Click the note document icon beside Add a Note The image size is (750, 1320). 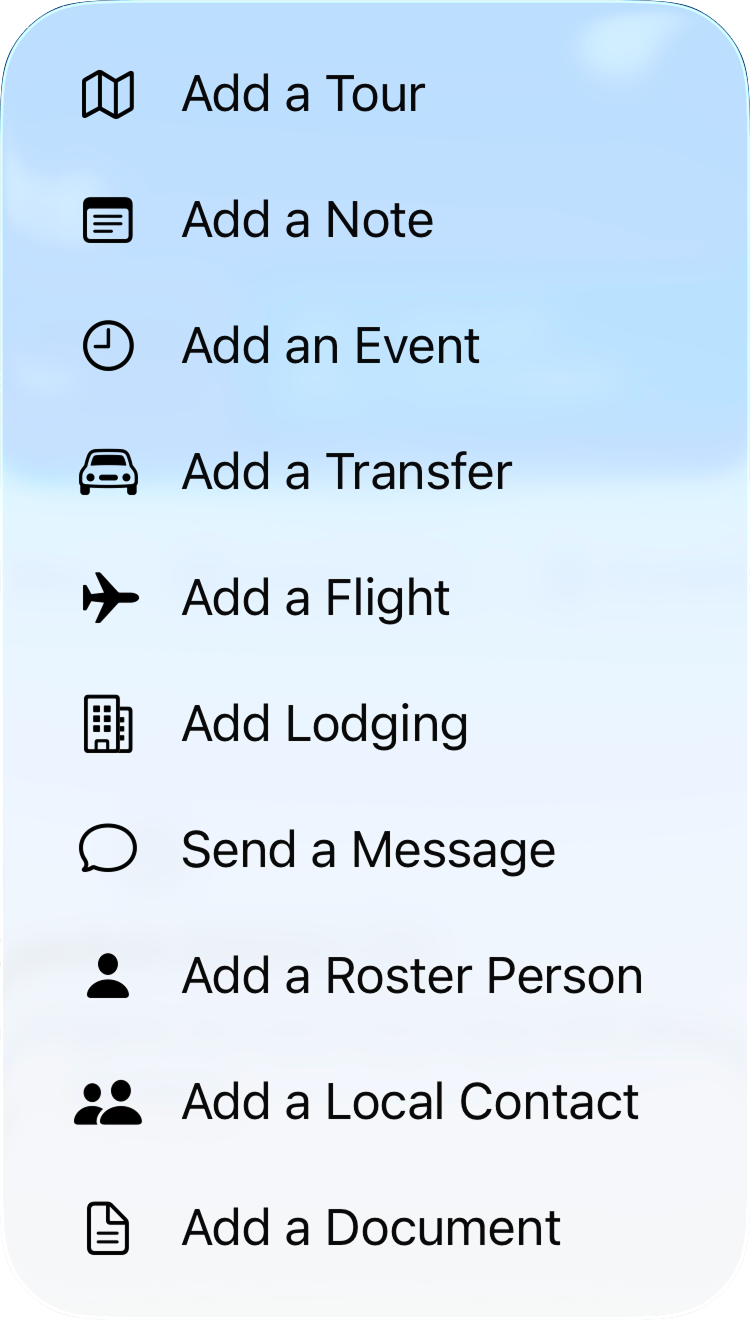tap(107, 219)
